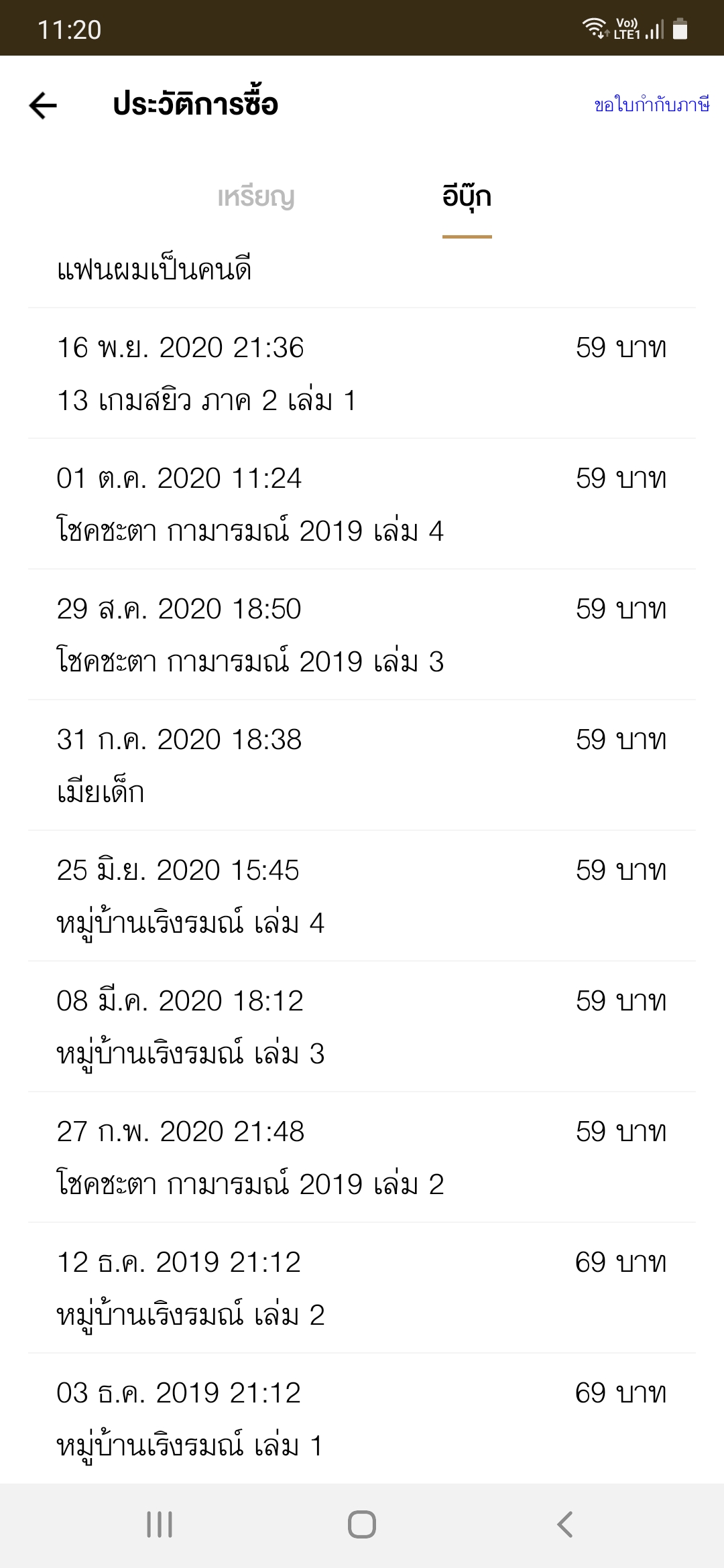The image size is (724, 1568).
Task: Open the ขอใบกำกับภาษี link
Action: tap(652, 105)
